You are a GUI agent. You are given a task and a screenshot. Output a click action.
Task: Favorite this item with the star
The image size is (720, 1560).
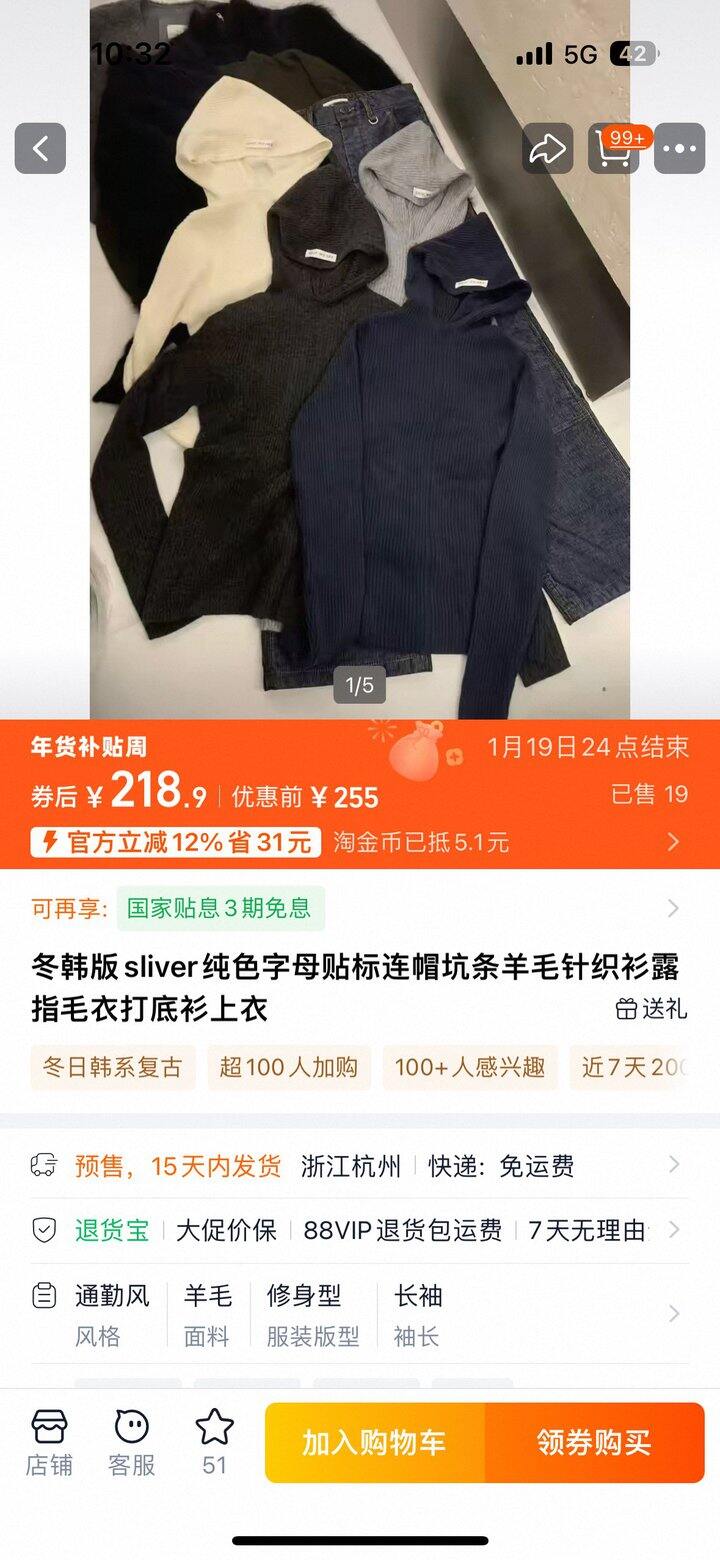pos(214,1441)
